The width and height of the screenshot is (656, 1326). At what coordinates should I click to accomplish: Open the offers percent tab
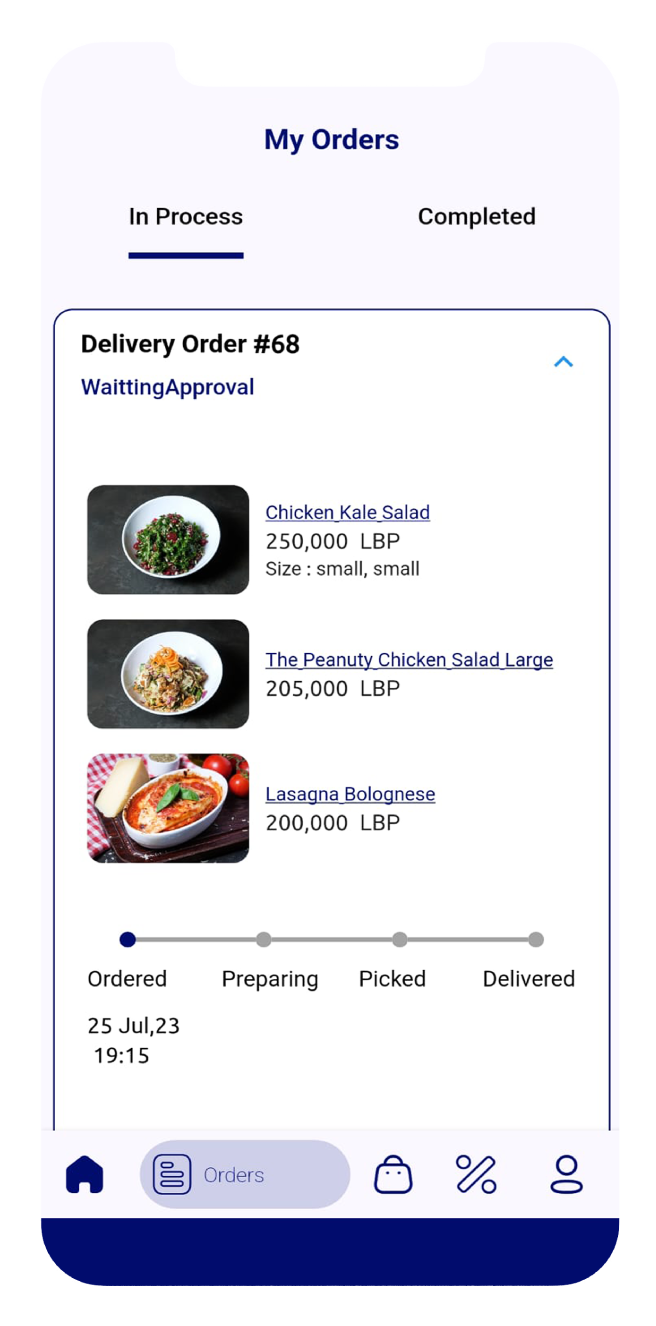(476, 1174)
